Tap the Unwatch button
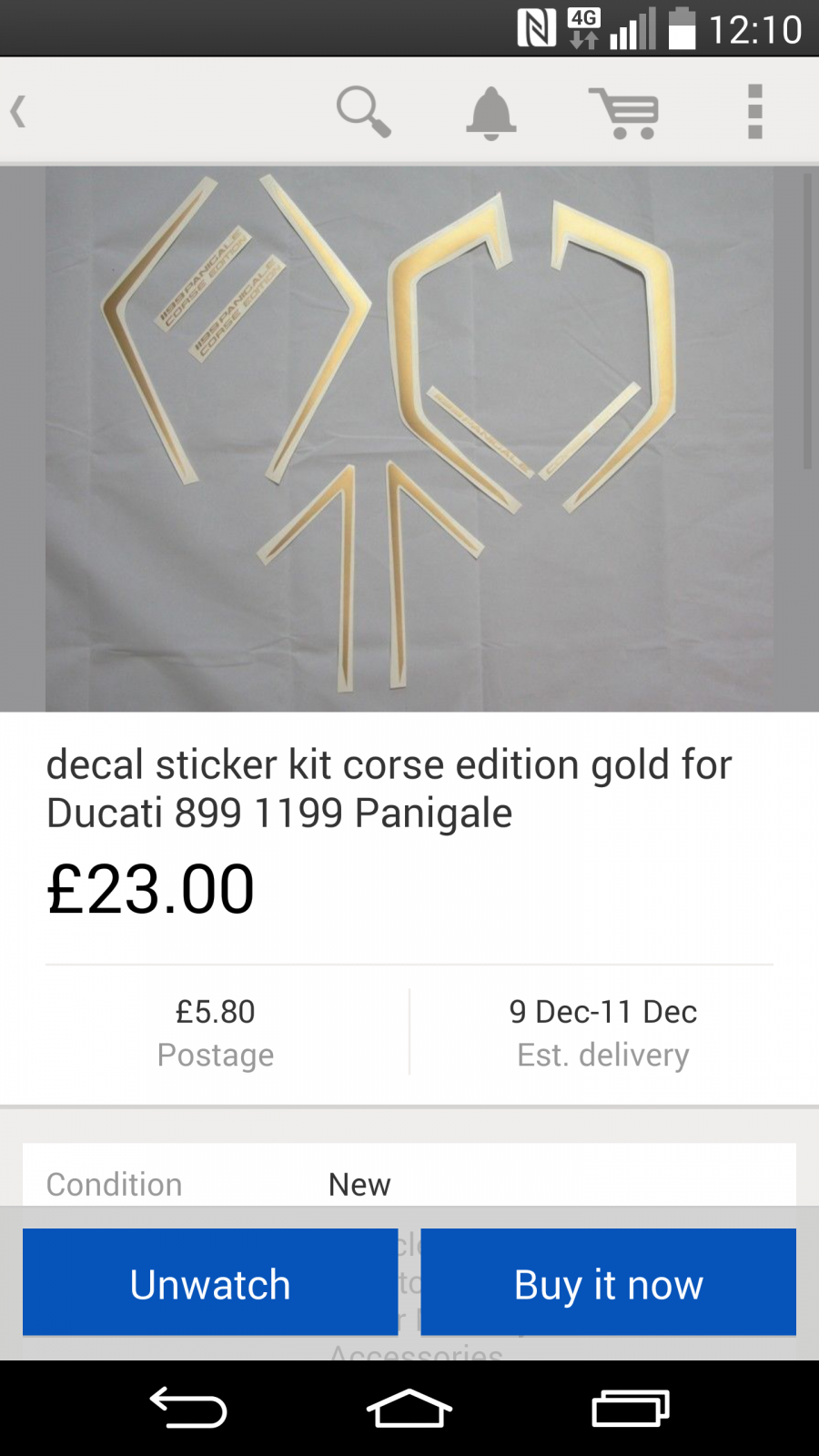Image resolution: width=819 pixels, height=1456 pixels. click(x=210, y=1283)
